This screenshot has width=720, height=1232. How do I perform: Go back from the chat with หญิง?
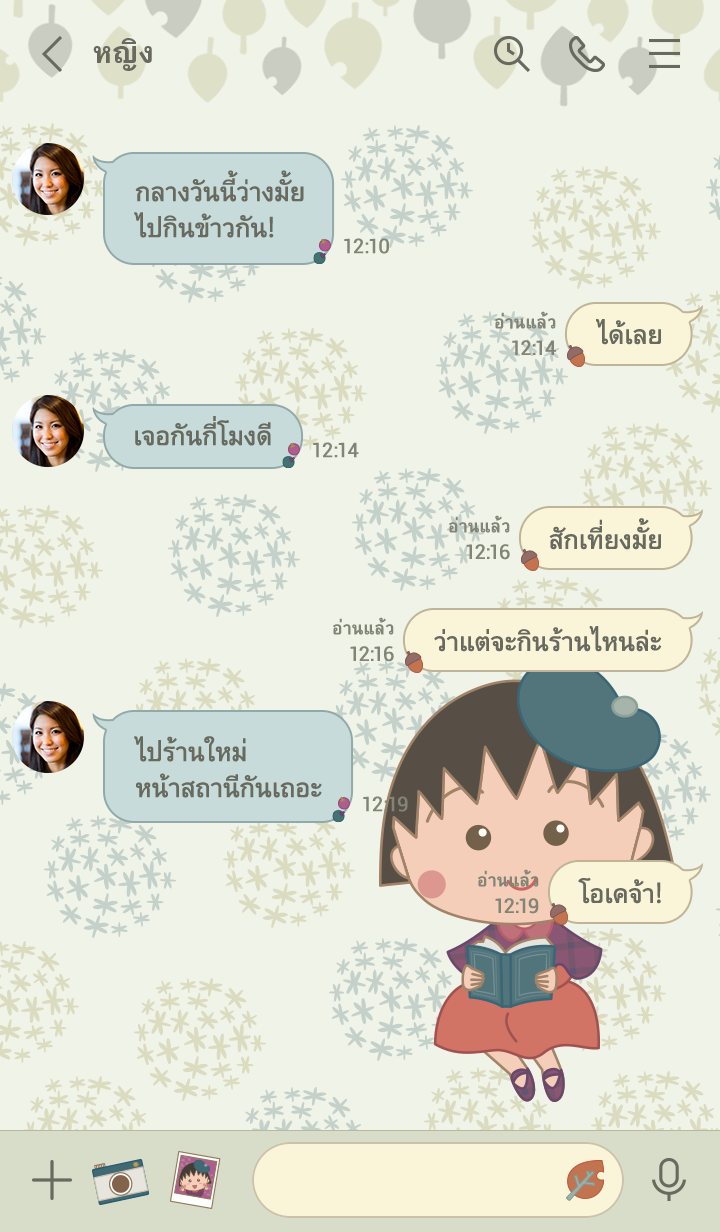click(x=52, y=54)
